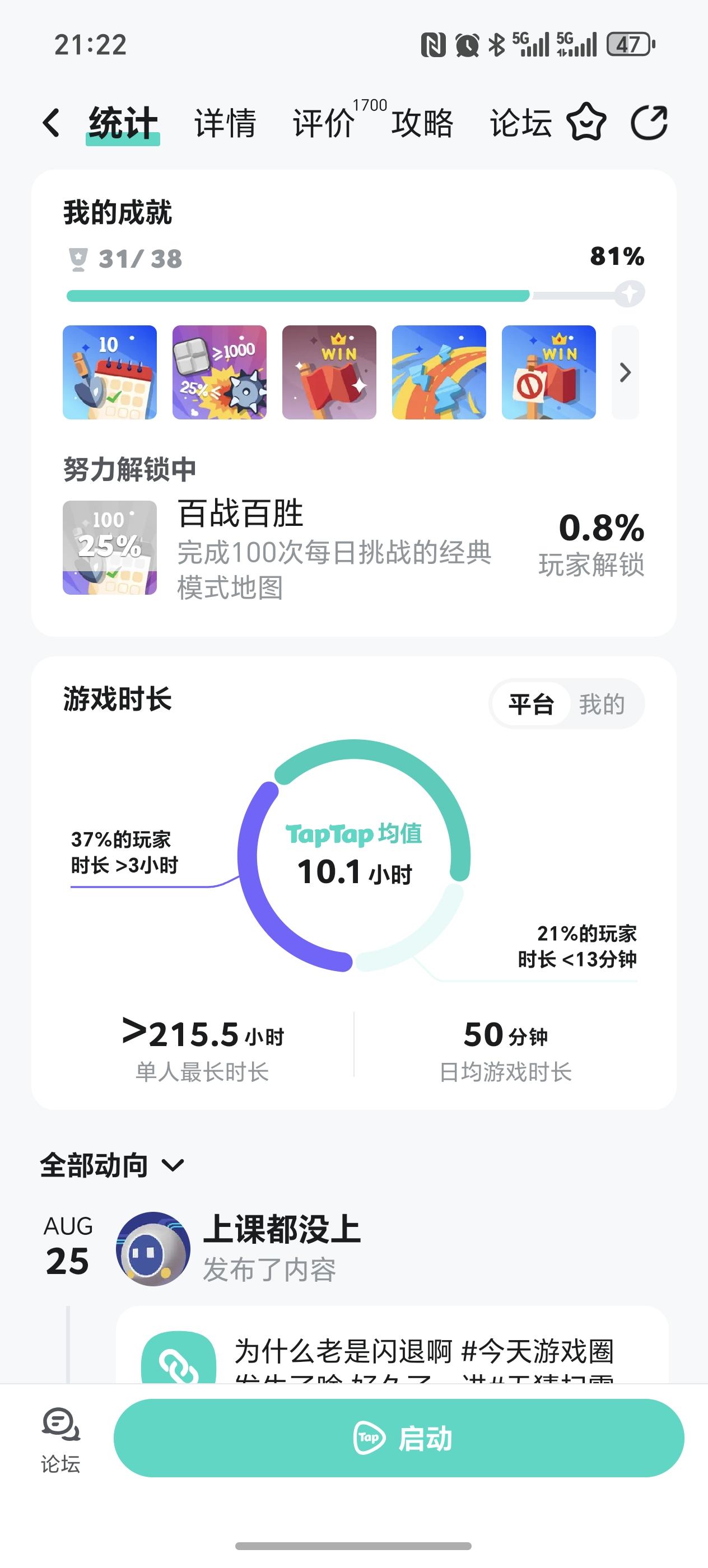Select the WIN flag achievement badge

(329, 372)
